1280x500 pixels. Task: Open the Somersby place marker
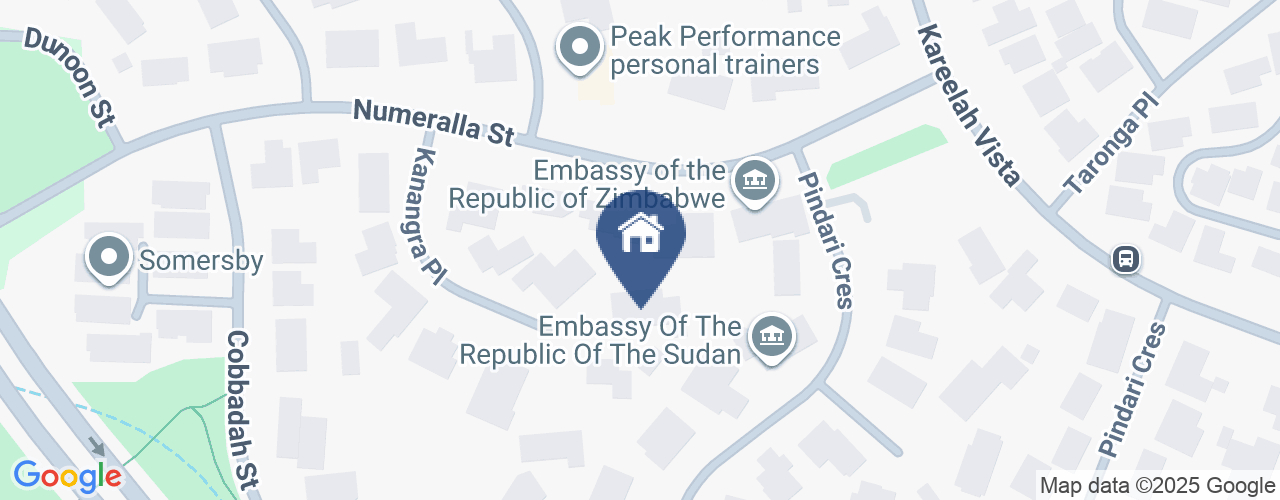click(x=110, y=258)
